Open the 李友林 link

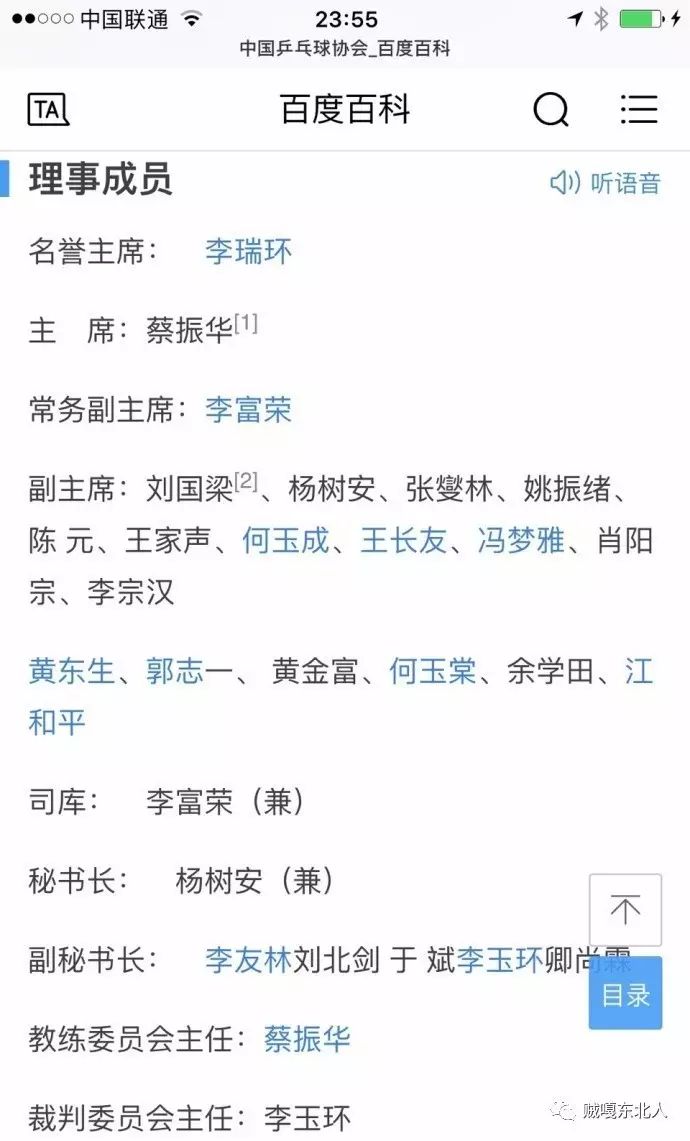point(248,961)
